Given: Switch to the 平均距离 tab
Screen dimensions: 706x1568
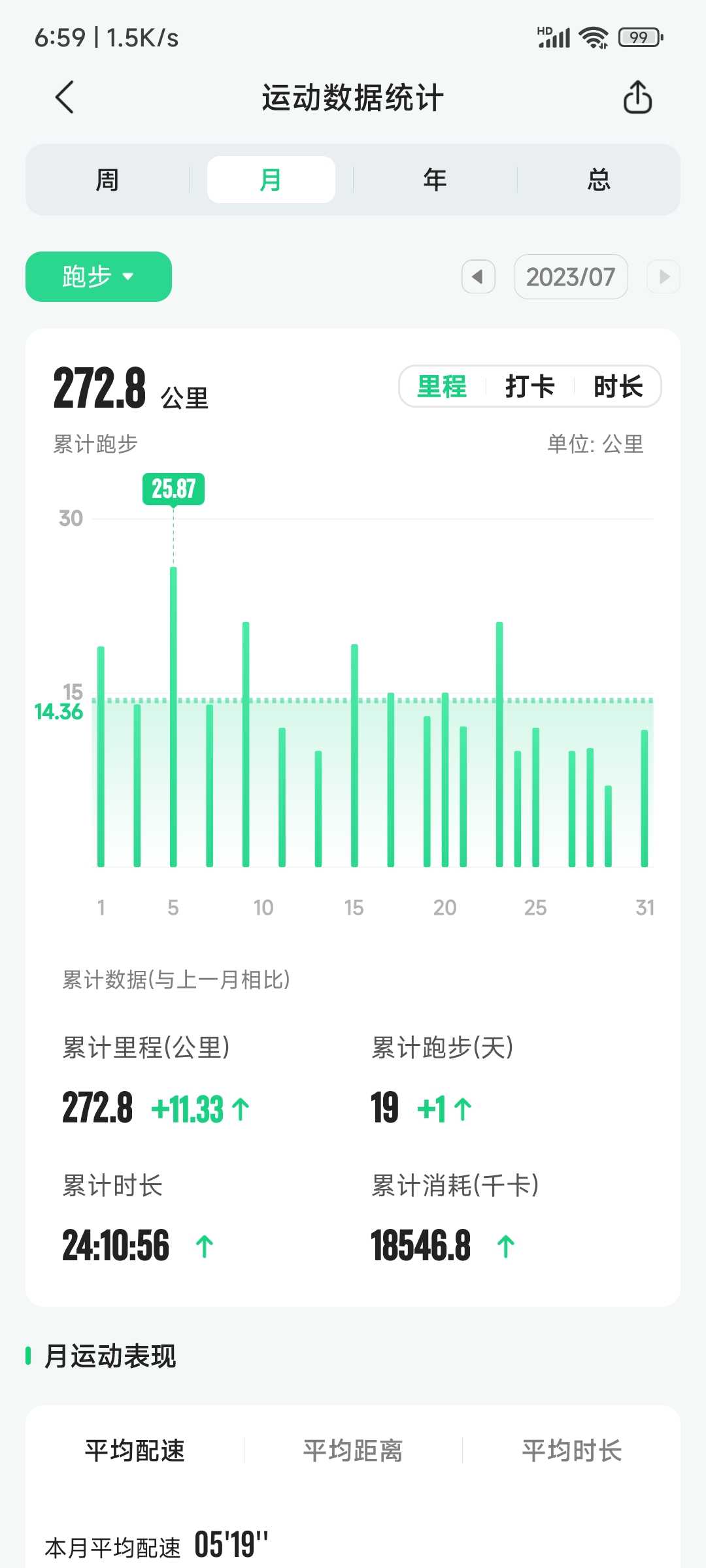Looking at the screenshot, I should [353, 1450].
